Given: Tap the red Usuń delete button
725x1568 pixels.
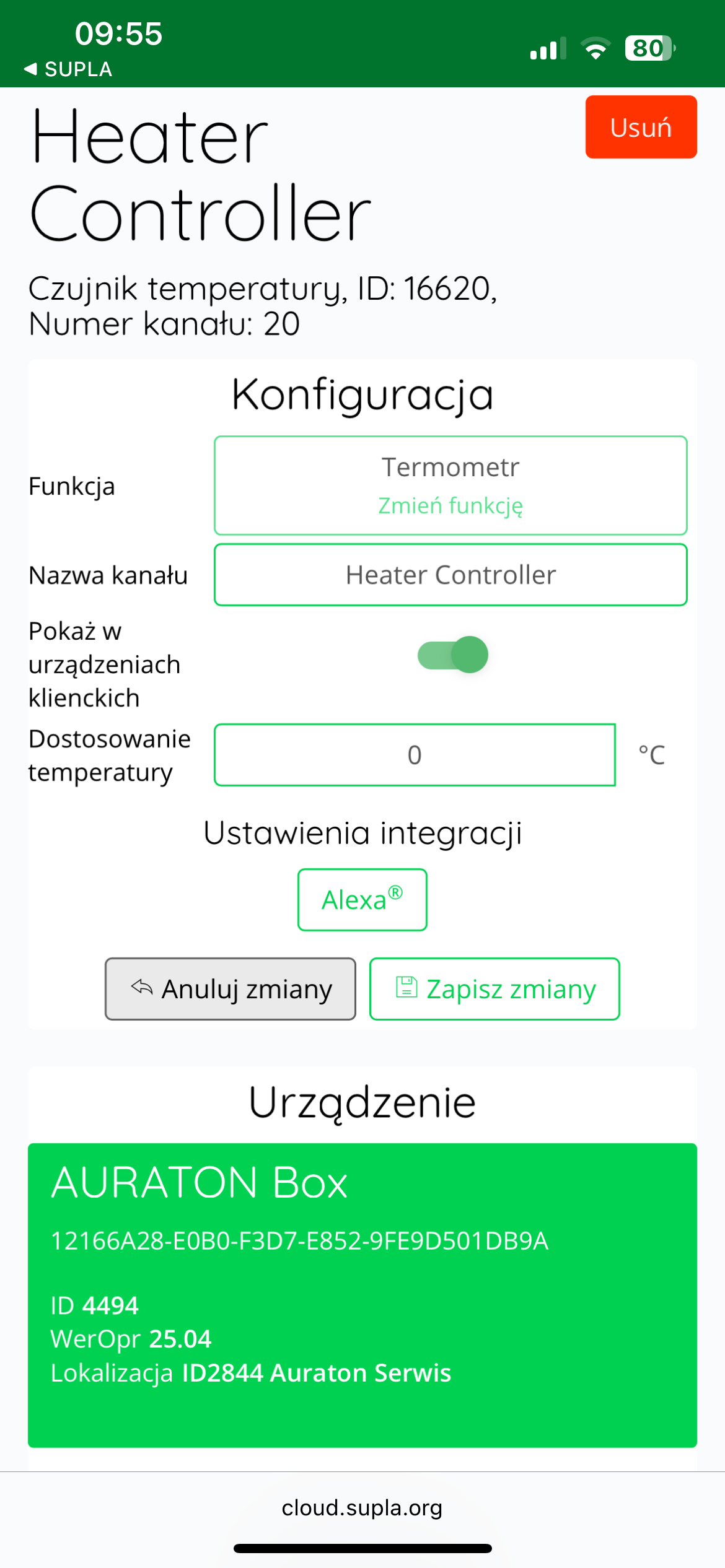Looking at the screenshot, I should tap(640, 127).
